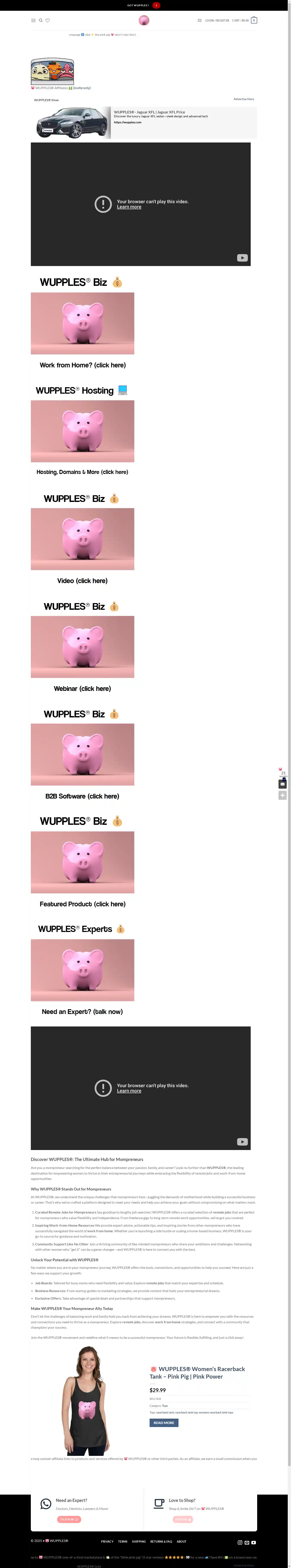Open Hosting, Domains & More tile
Screen dimensions: 291x1568
(x=82, y=431)
